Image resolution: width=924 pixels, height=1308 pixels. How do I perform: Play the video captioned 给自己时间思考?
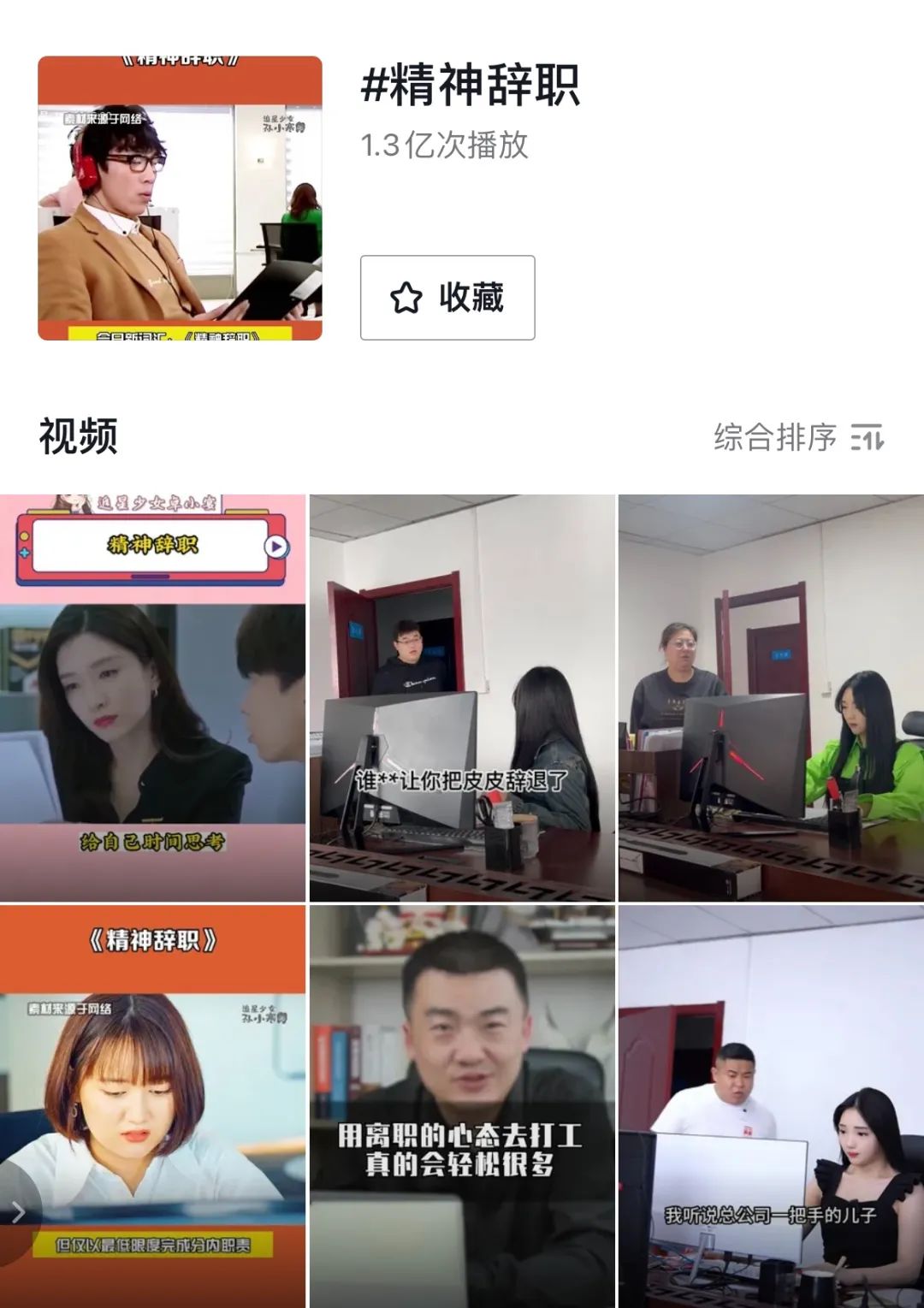[152, 697]
